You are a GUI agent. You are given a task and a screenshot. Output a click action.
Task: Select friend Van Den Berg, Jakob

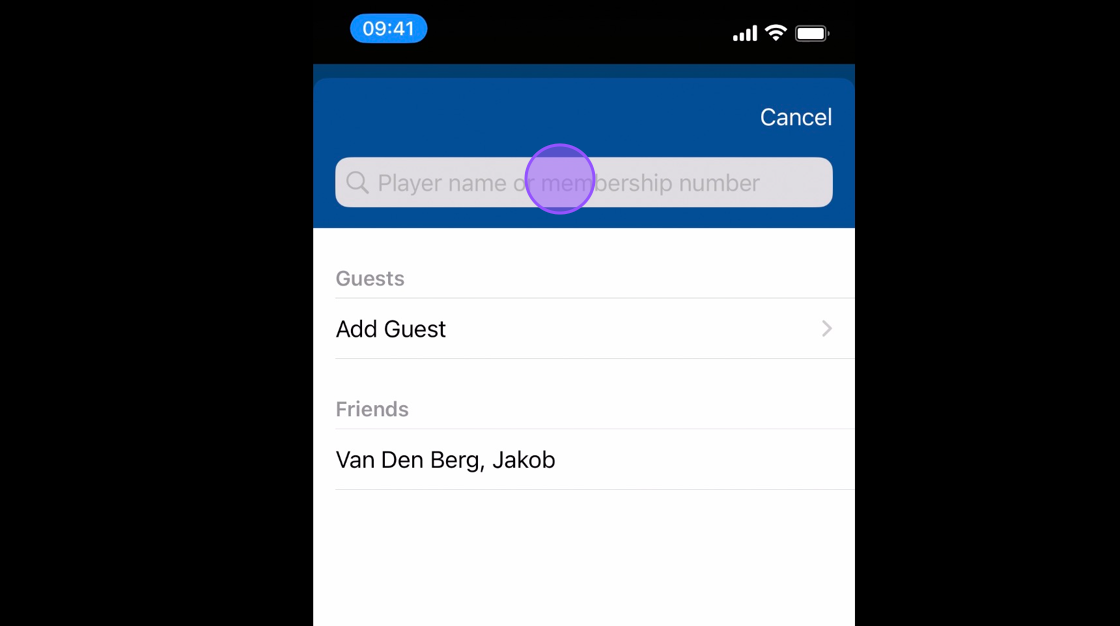(x=584, y=460)
